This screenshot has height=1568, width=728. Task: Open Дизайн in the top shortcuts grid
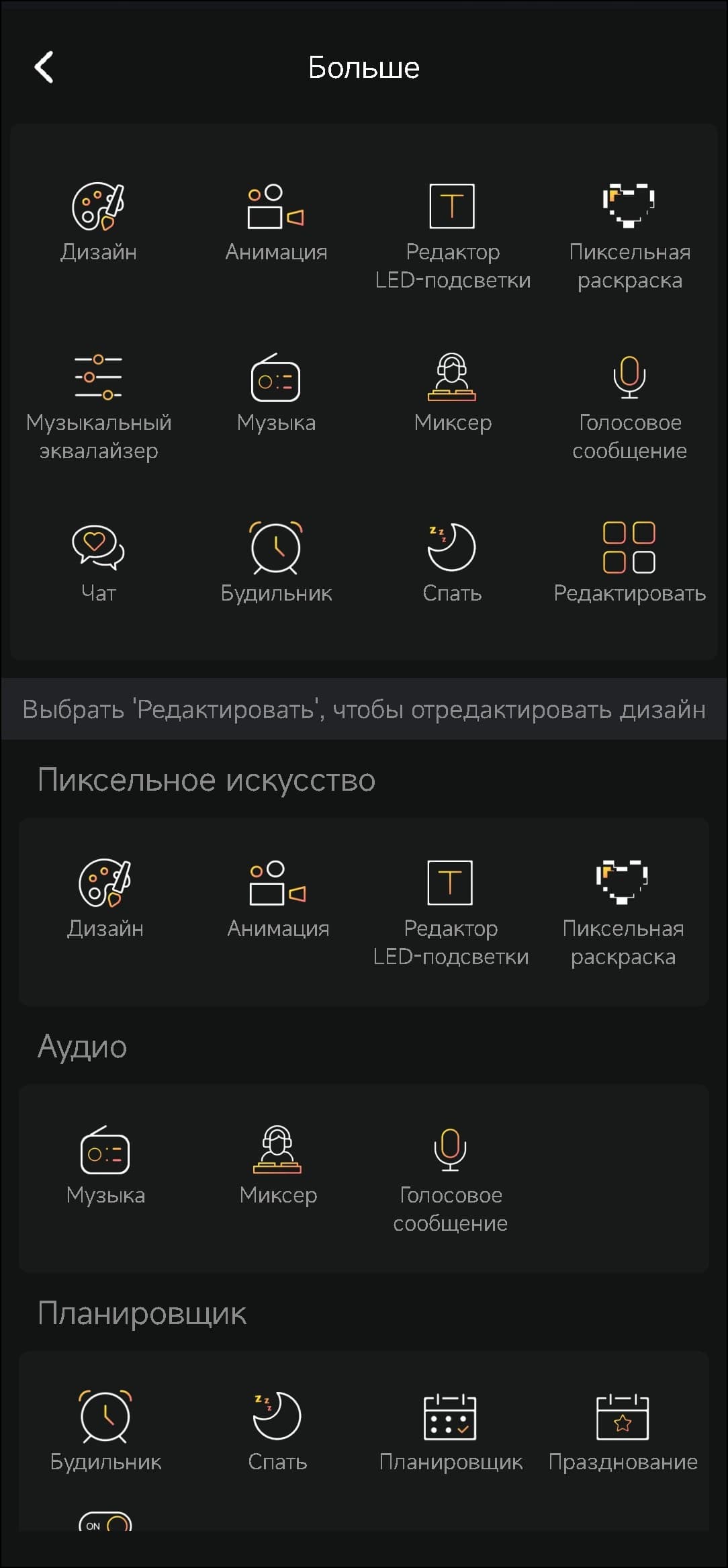(x=98, y=222)
